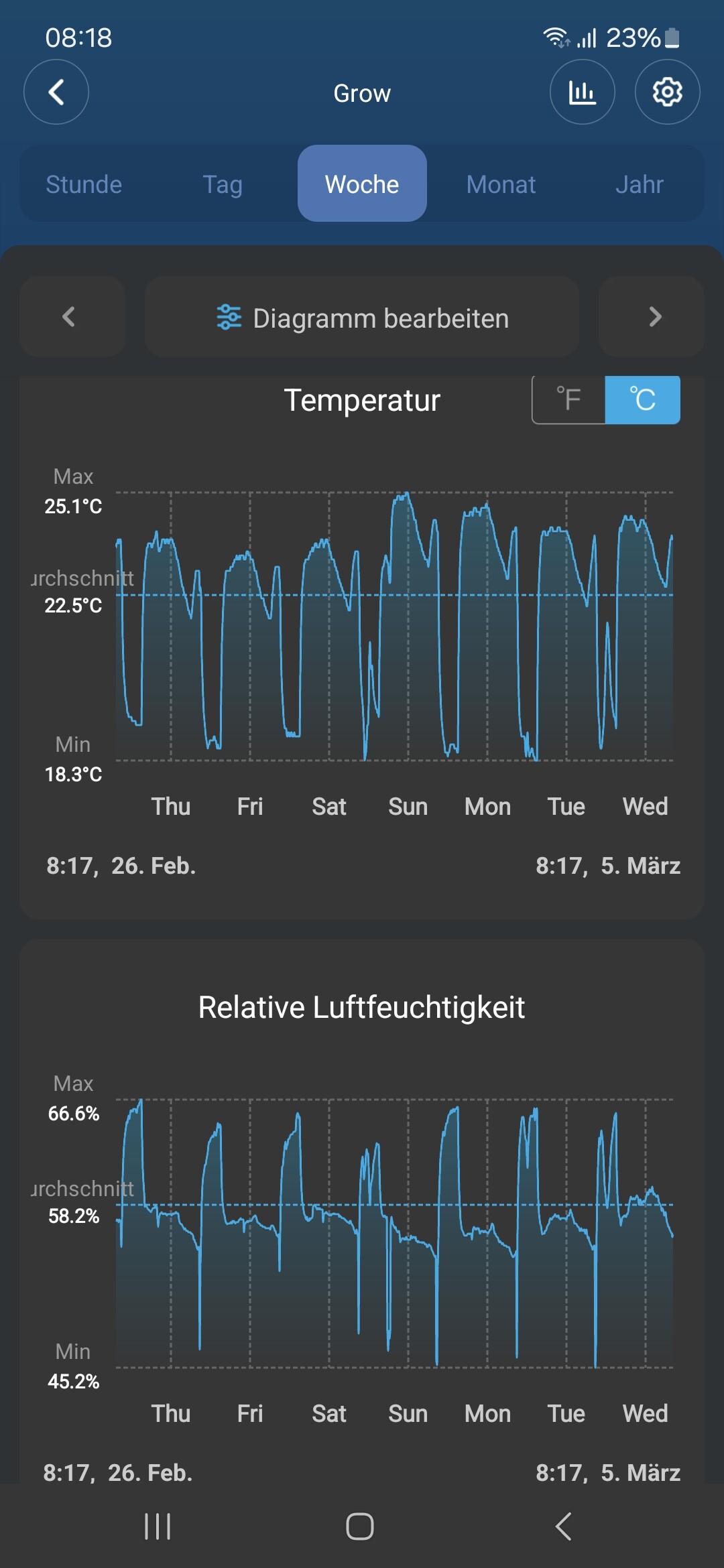The height and width of the screenshot is (1568, 724).
Task: Go to the system home screen
Action: 360,1526
